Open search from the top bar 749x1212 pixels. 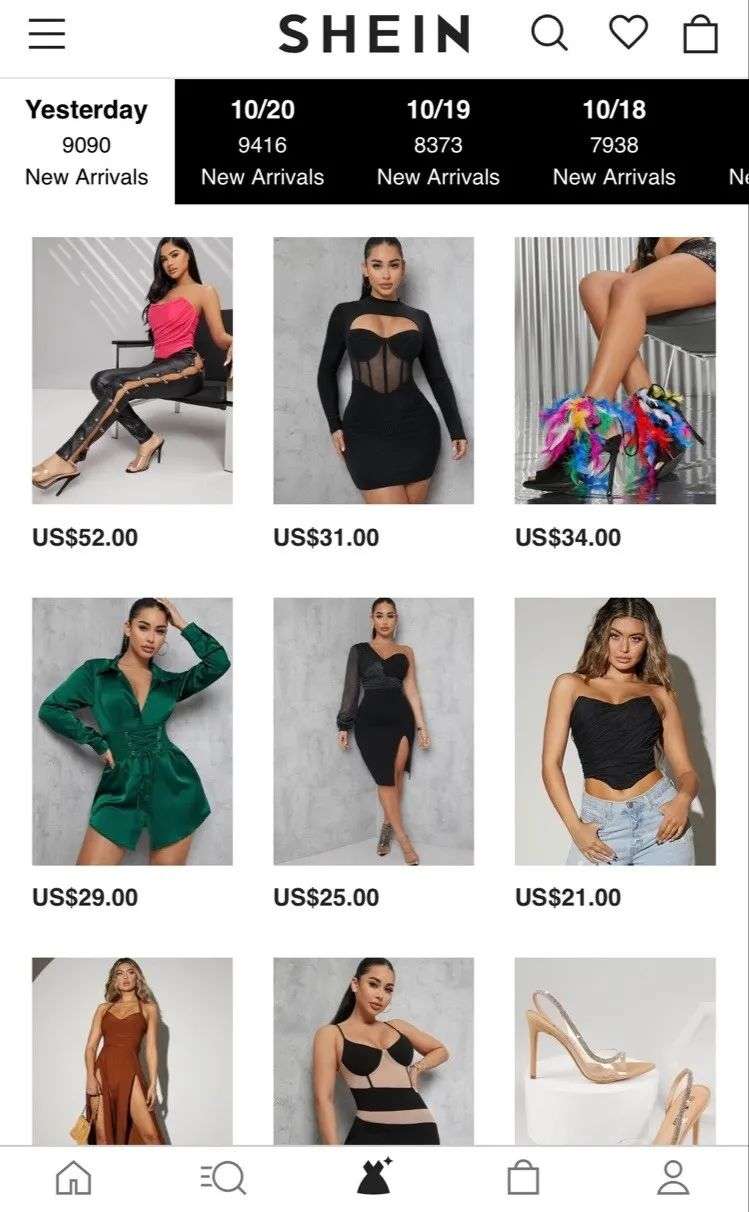(548, 35)
